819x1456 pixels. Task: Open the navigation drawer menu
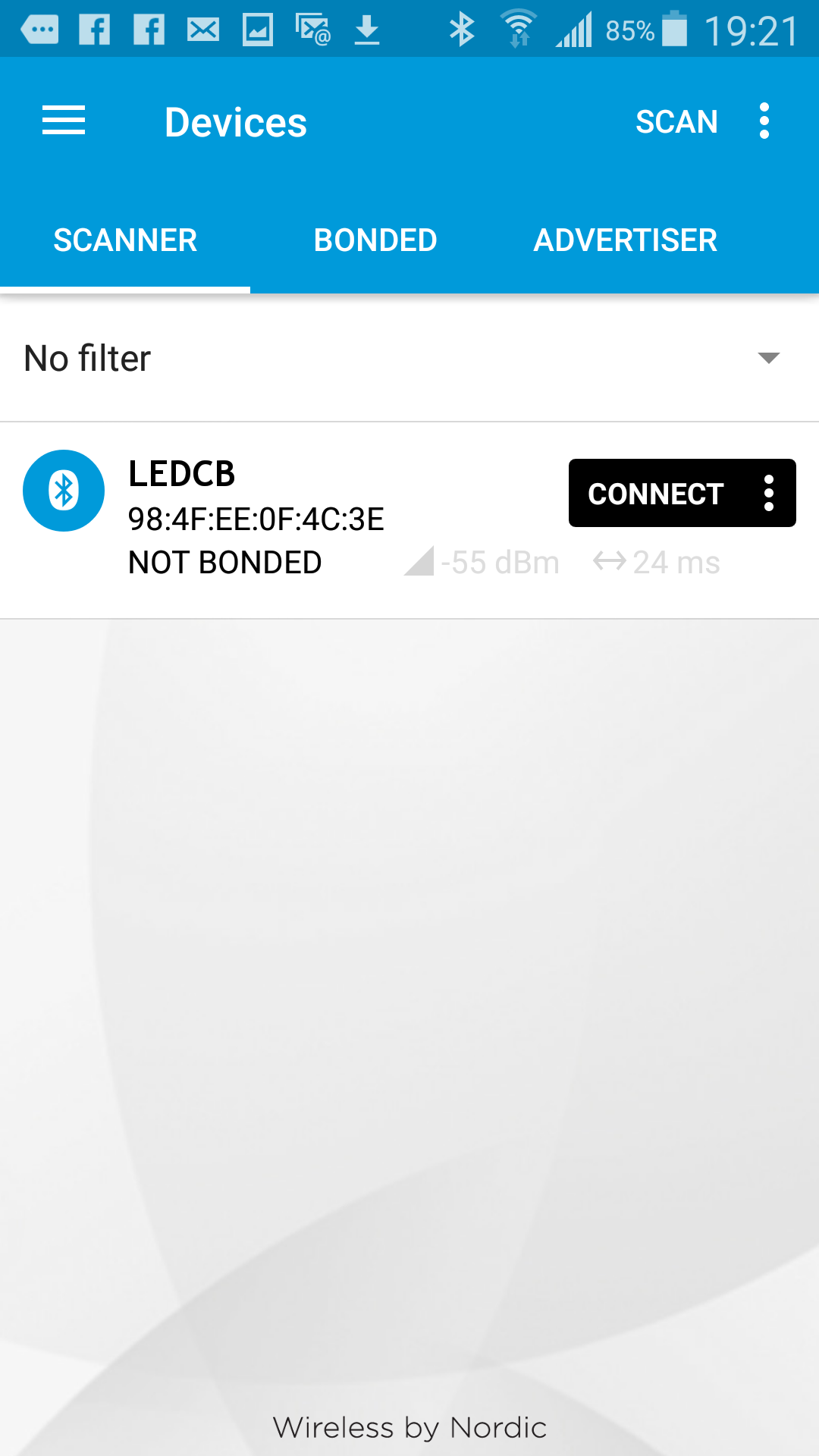[x=64, y=121]
